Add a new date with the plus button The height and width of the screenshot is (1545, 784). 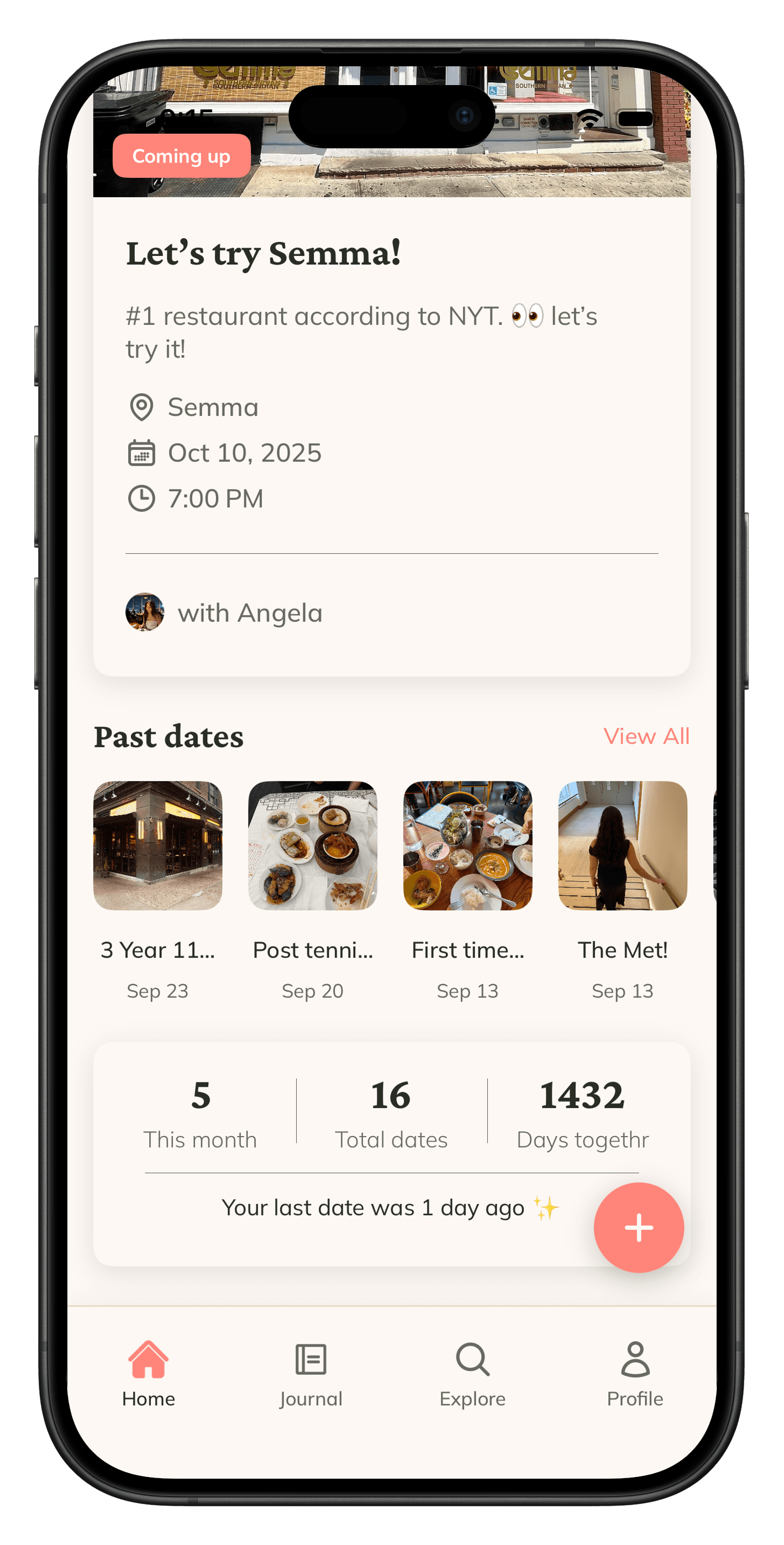[x=638, y=1227]
